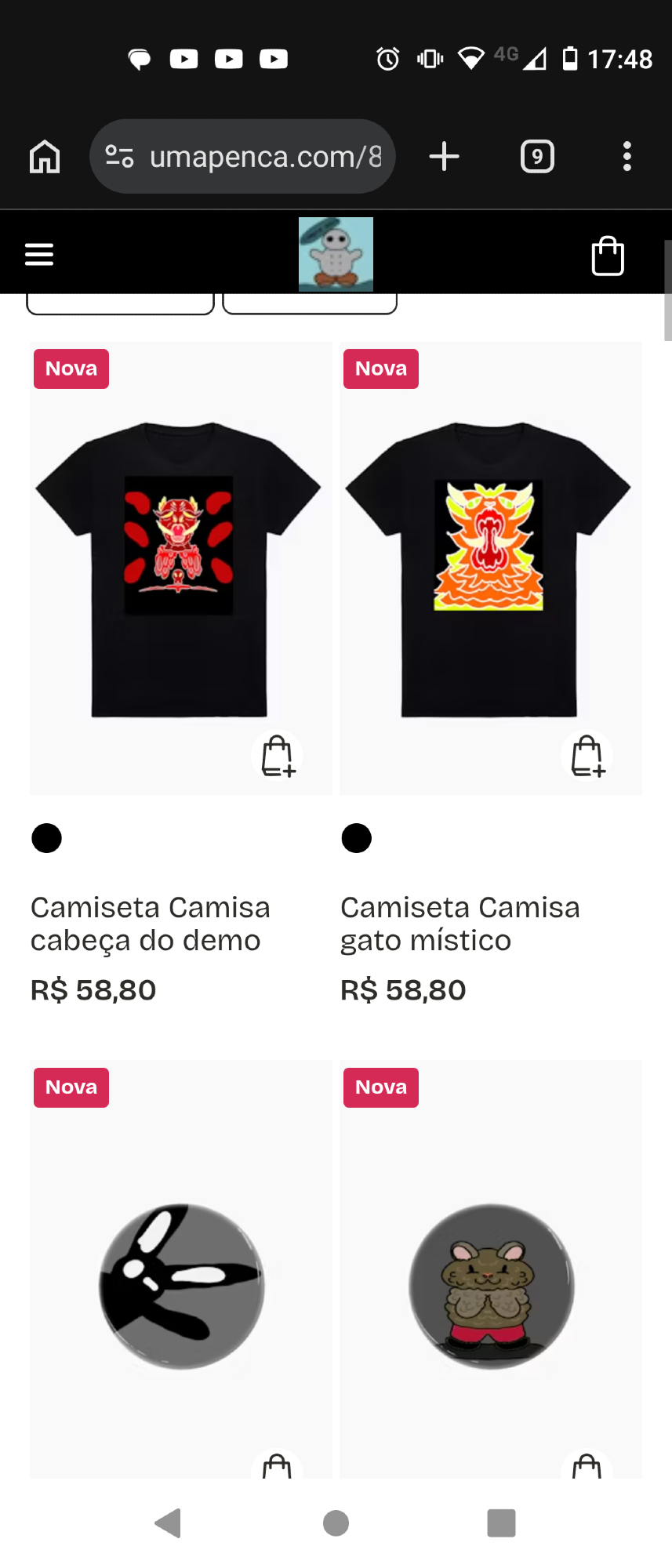This screenshot has width=672, height=1568.
Task: Tap the store logo in header
Action: click(336, 255)
